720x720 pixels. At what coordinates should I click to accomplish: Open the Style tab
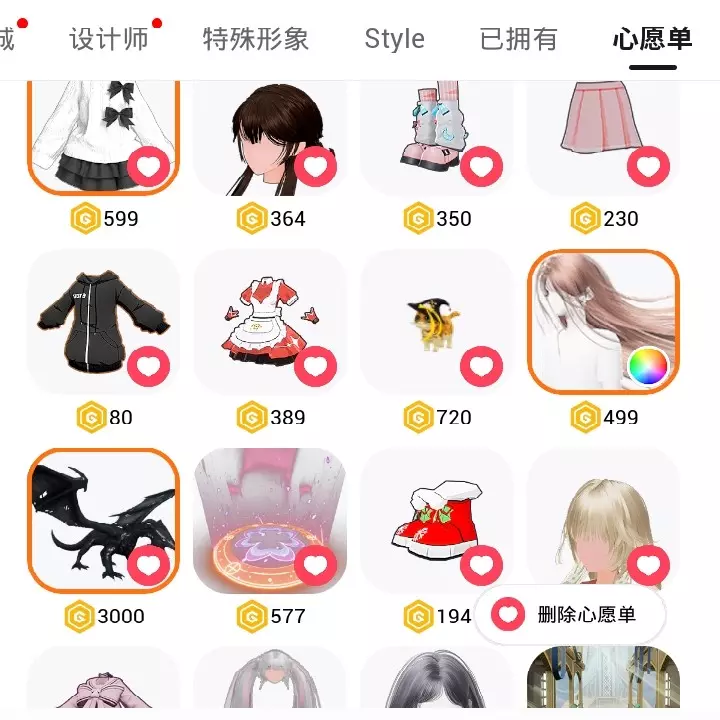coord(394,39)
